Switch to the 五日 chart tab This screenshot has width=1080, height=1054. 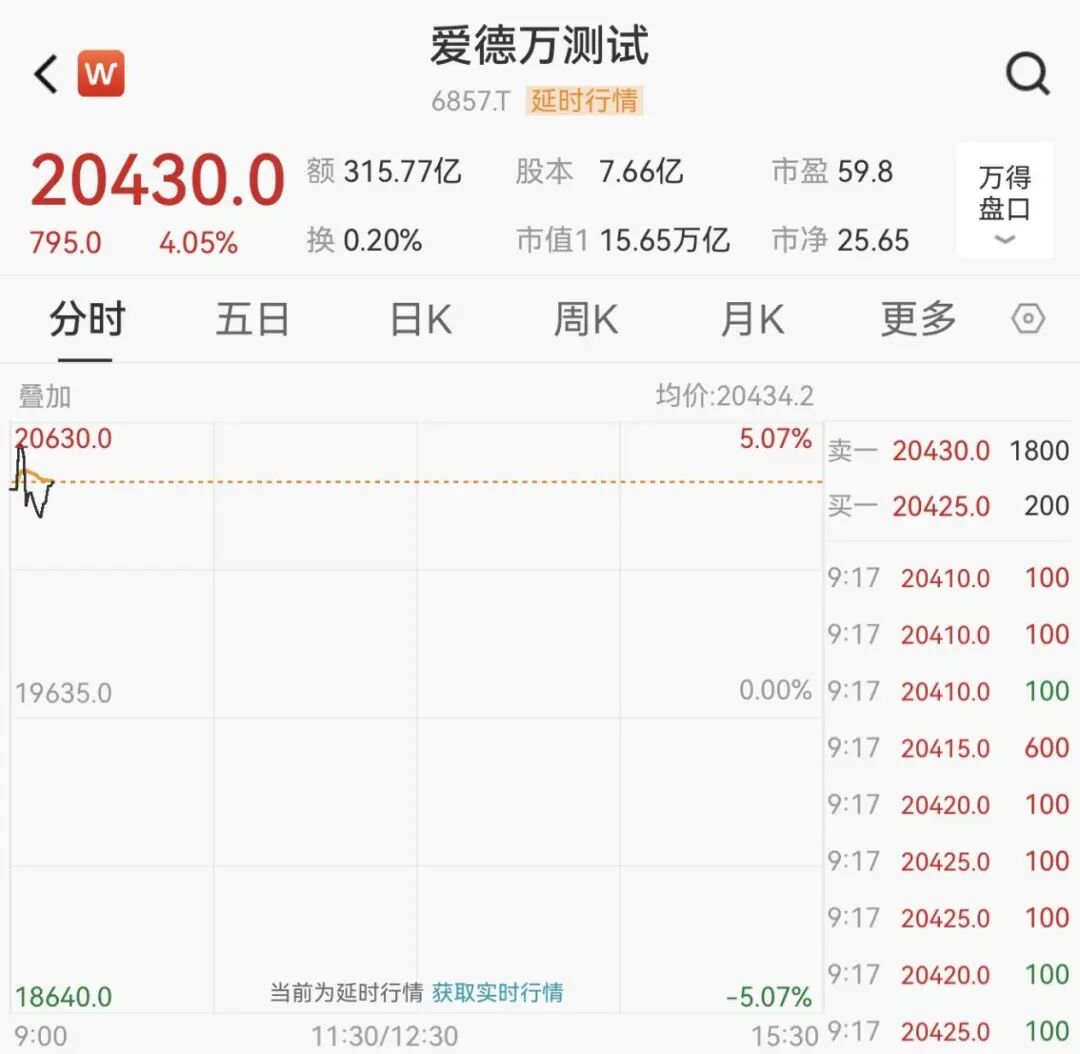click(253, 320)
